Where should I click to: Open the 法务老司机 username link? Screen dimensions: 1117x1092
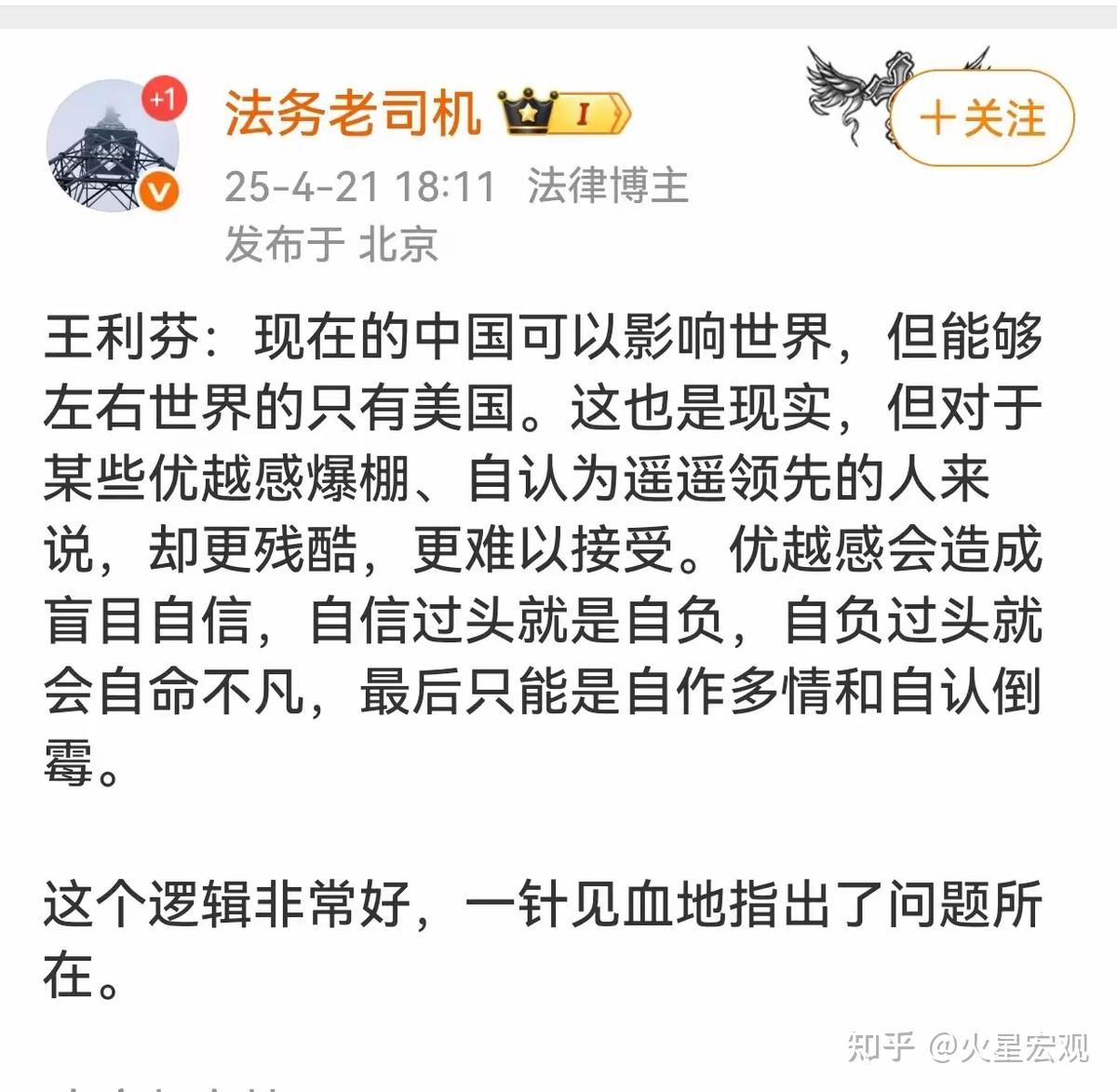pos(352,114)
